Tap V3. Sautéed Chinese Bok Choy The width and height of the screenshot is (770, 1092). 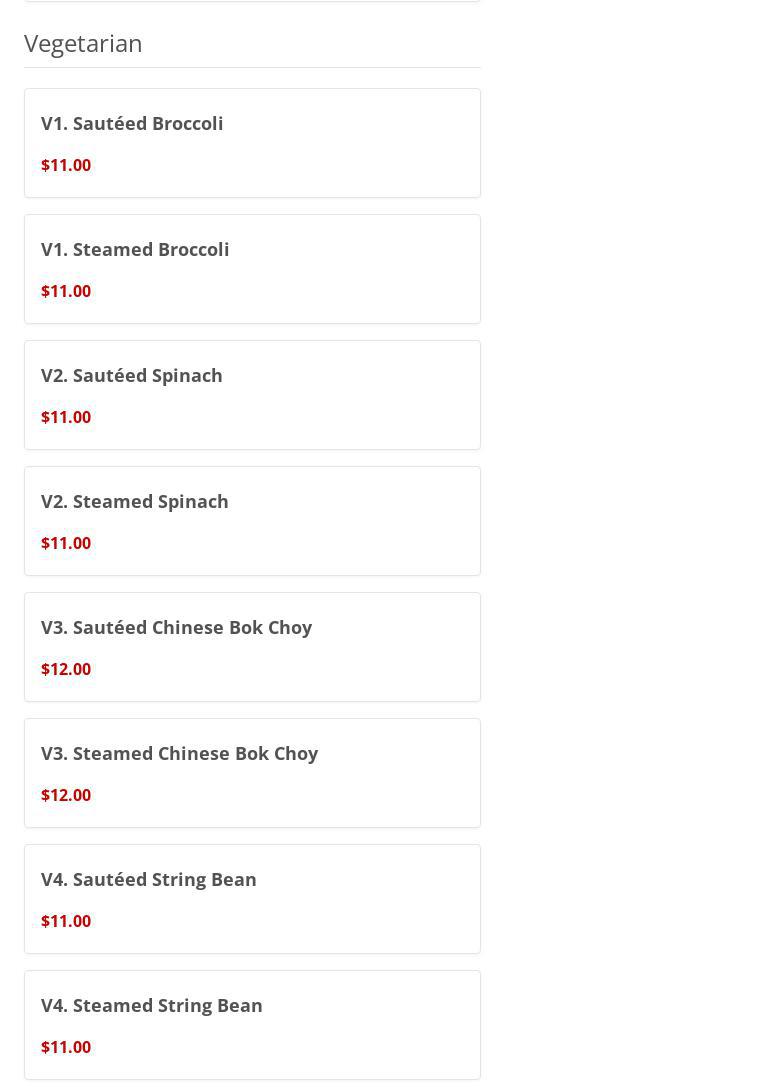coord(176,628)
